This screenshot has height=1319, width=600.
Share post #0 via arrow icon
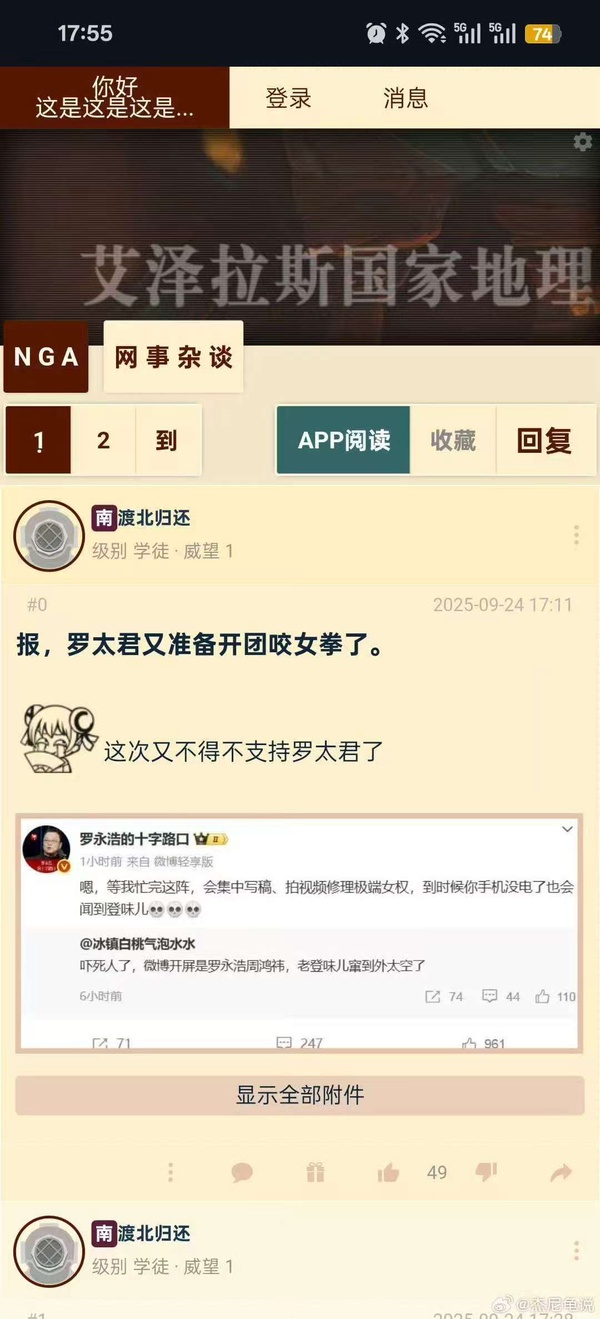coord(561,1172)
